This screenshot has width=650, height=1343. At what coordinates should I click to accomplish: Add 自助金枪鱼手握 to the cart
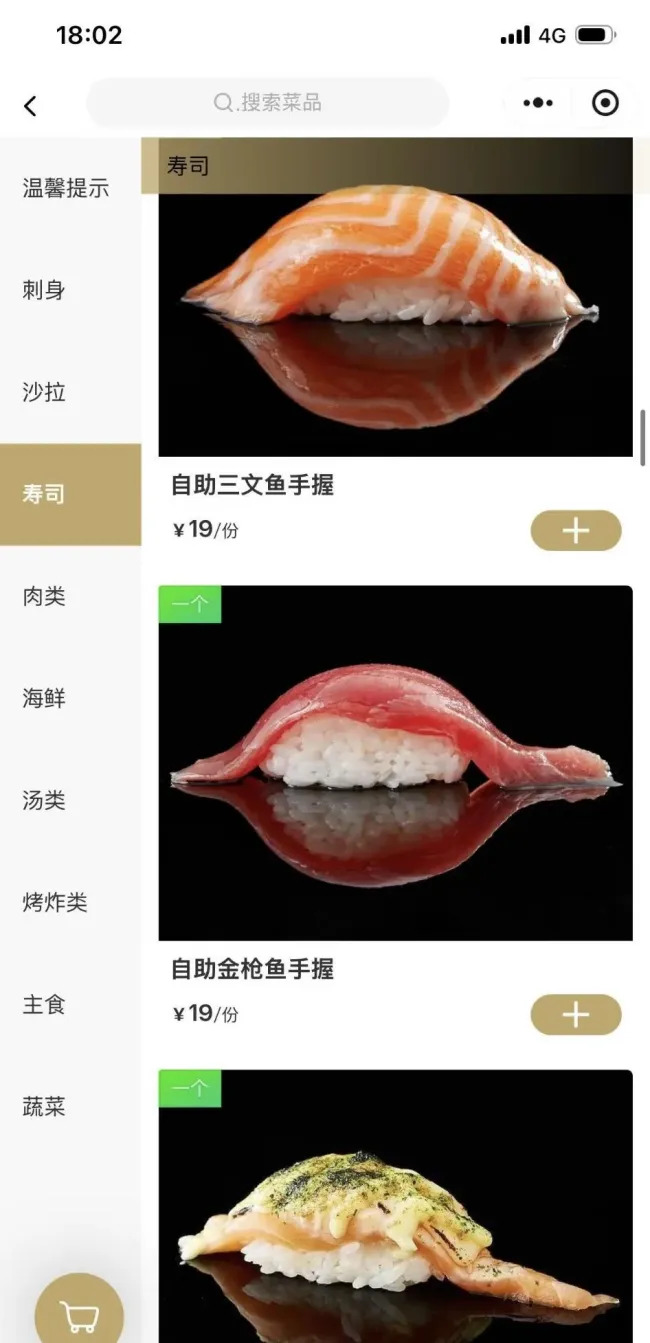[576, 1015]
